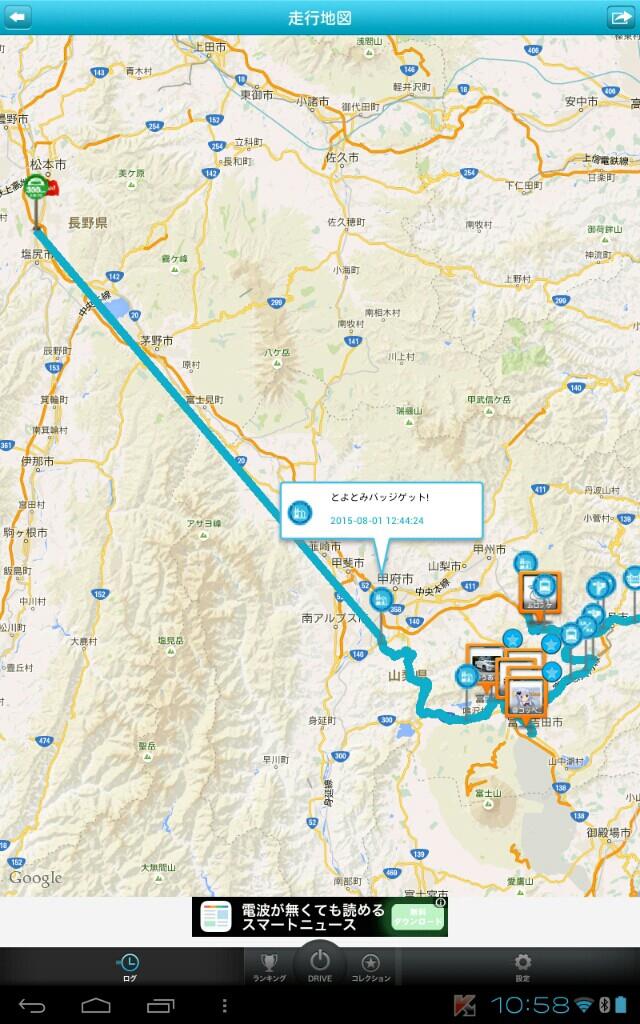Tap the system home button

coord(95,1006)
